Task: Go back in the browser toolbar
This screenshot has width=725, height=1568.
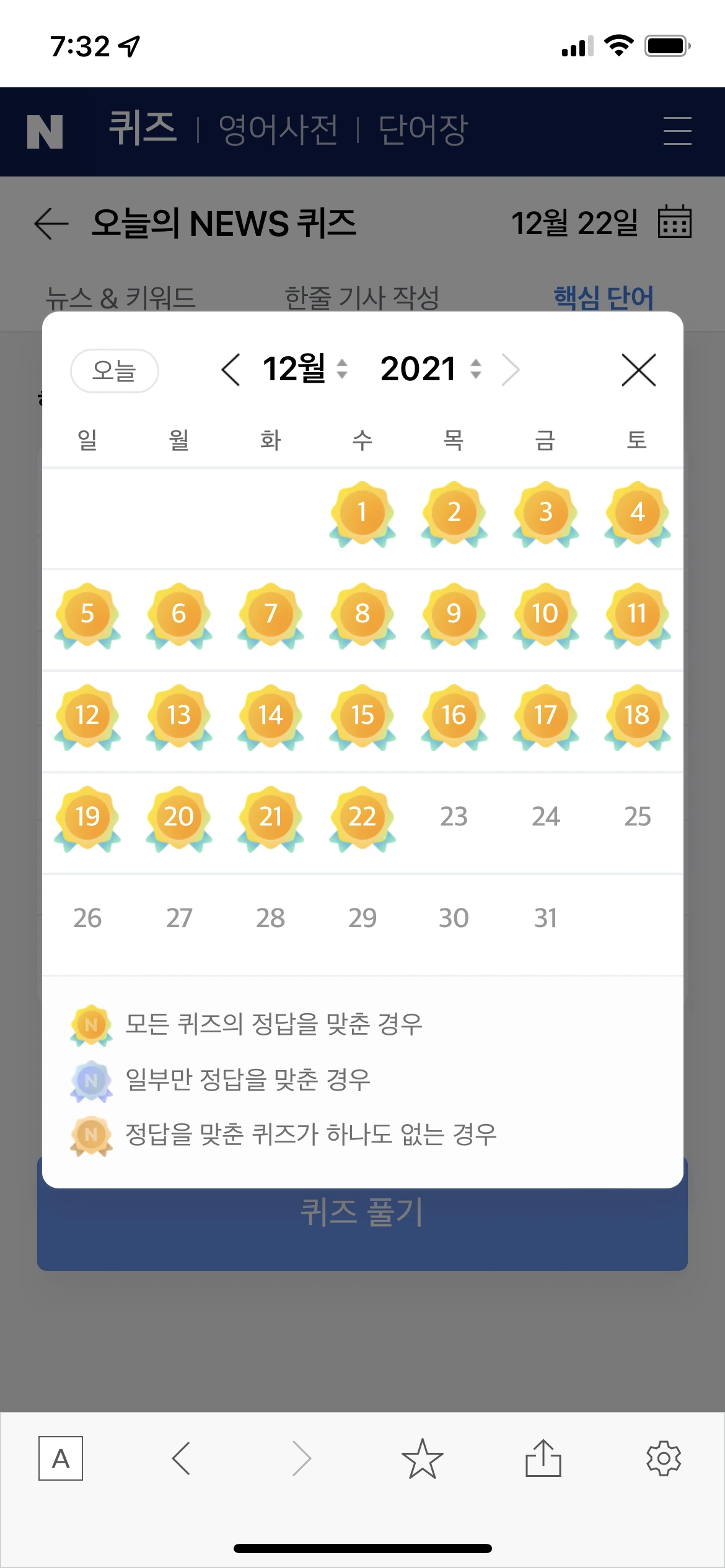Action: (181, 1458)
